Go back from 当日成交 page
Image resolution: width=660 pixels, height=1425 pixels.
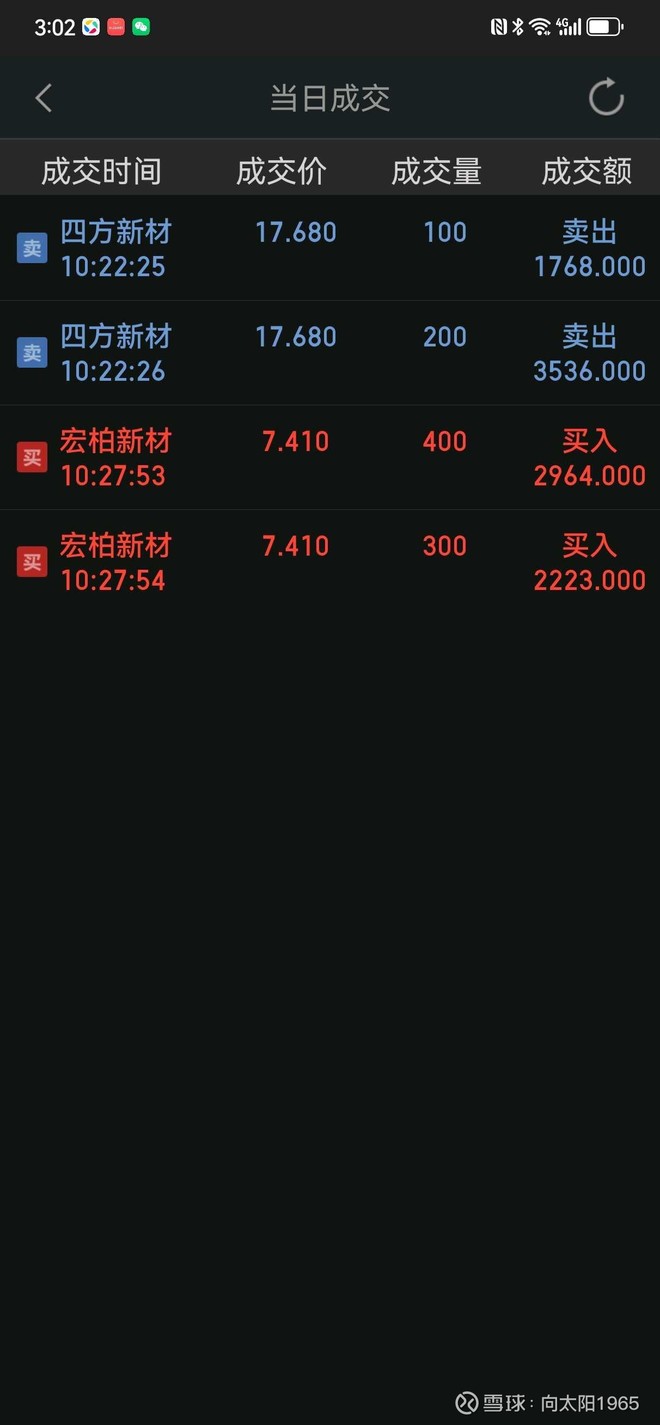43,98
